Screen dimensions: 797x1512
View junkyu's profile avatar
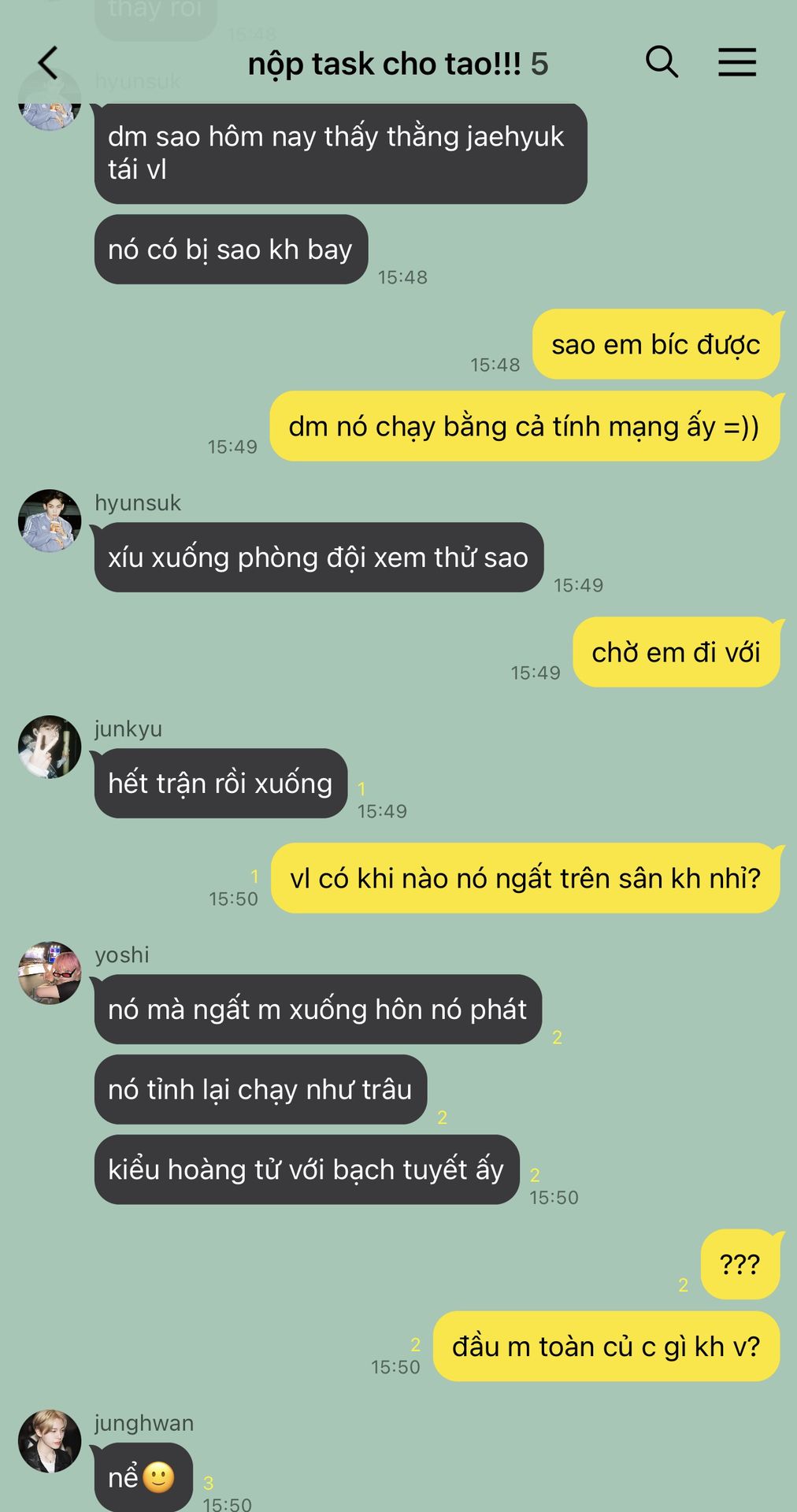pyautogui.click(x=50, y=747)
